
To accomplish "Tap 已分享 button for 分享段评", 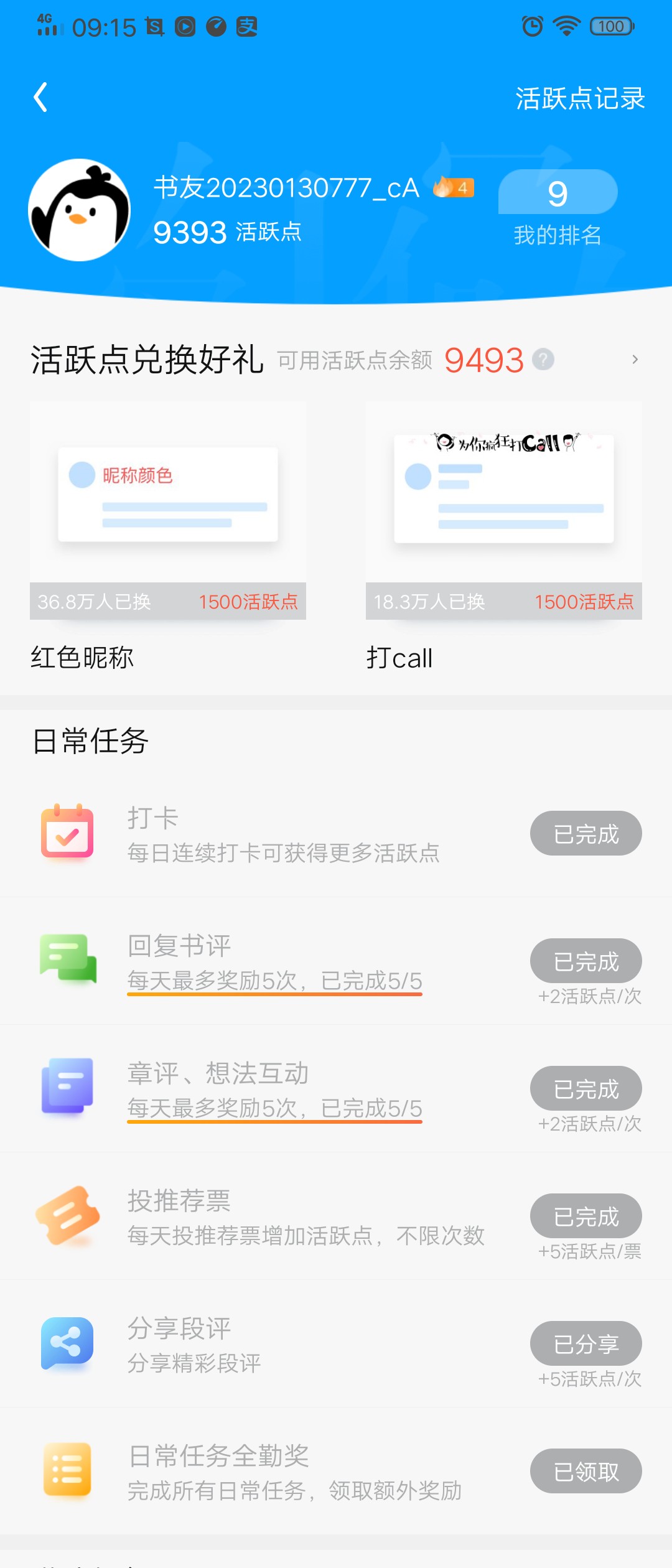I will [x=586, y=1343].
